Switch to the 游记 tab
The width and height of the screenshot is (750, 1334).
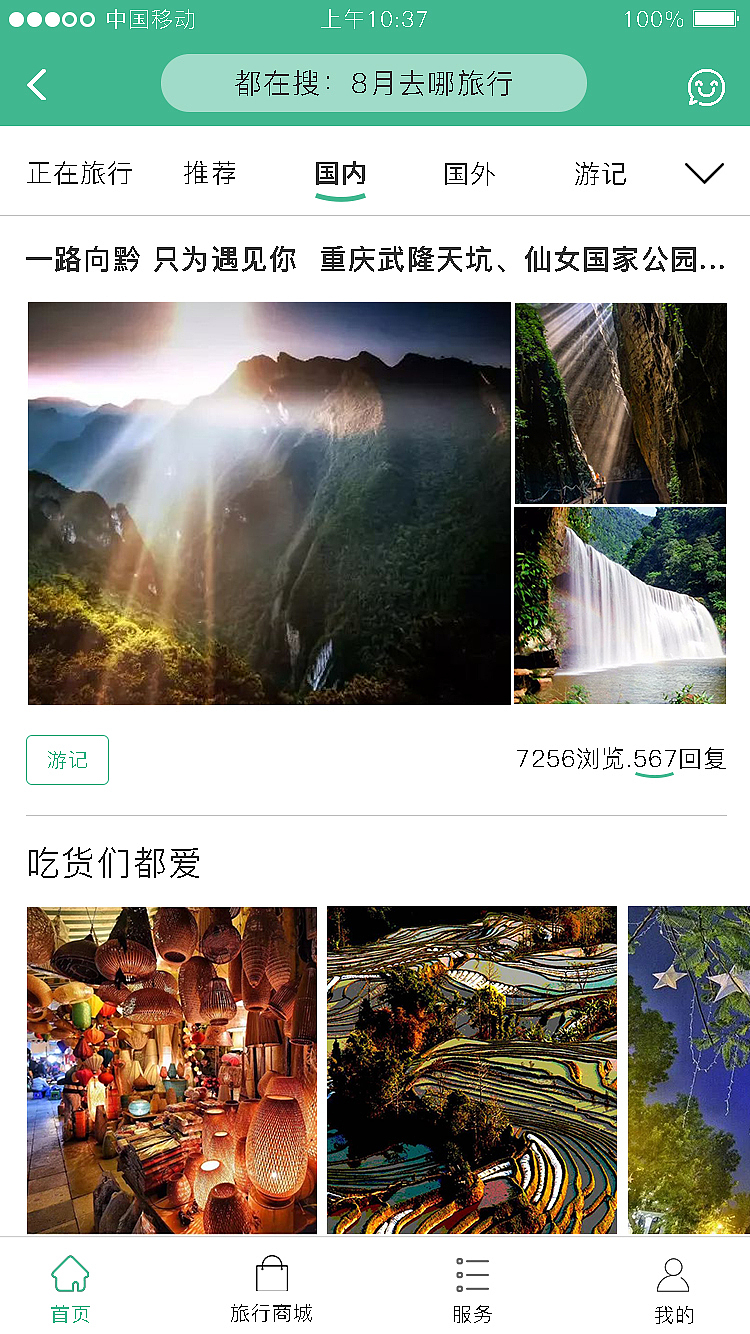(x=599, y=172)
